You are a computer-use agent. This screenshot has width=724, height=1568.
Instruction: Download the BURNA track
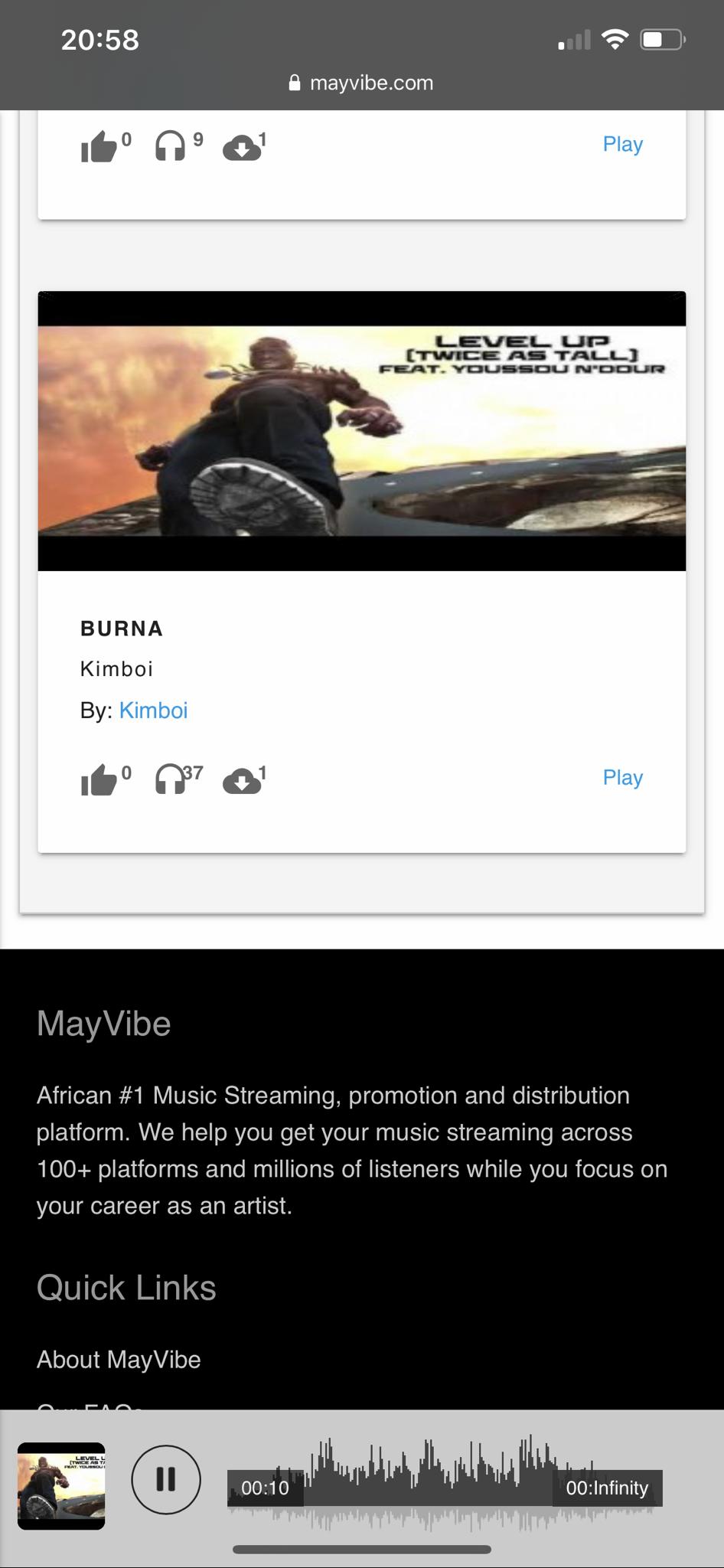tap(242, 781)
